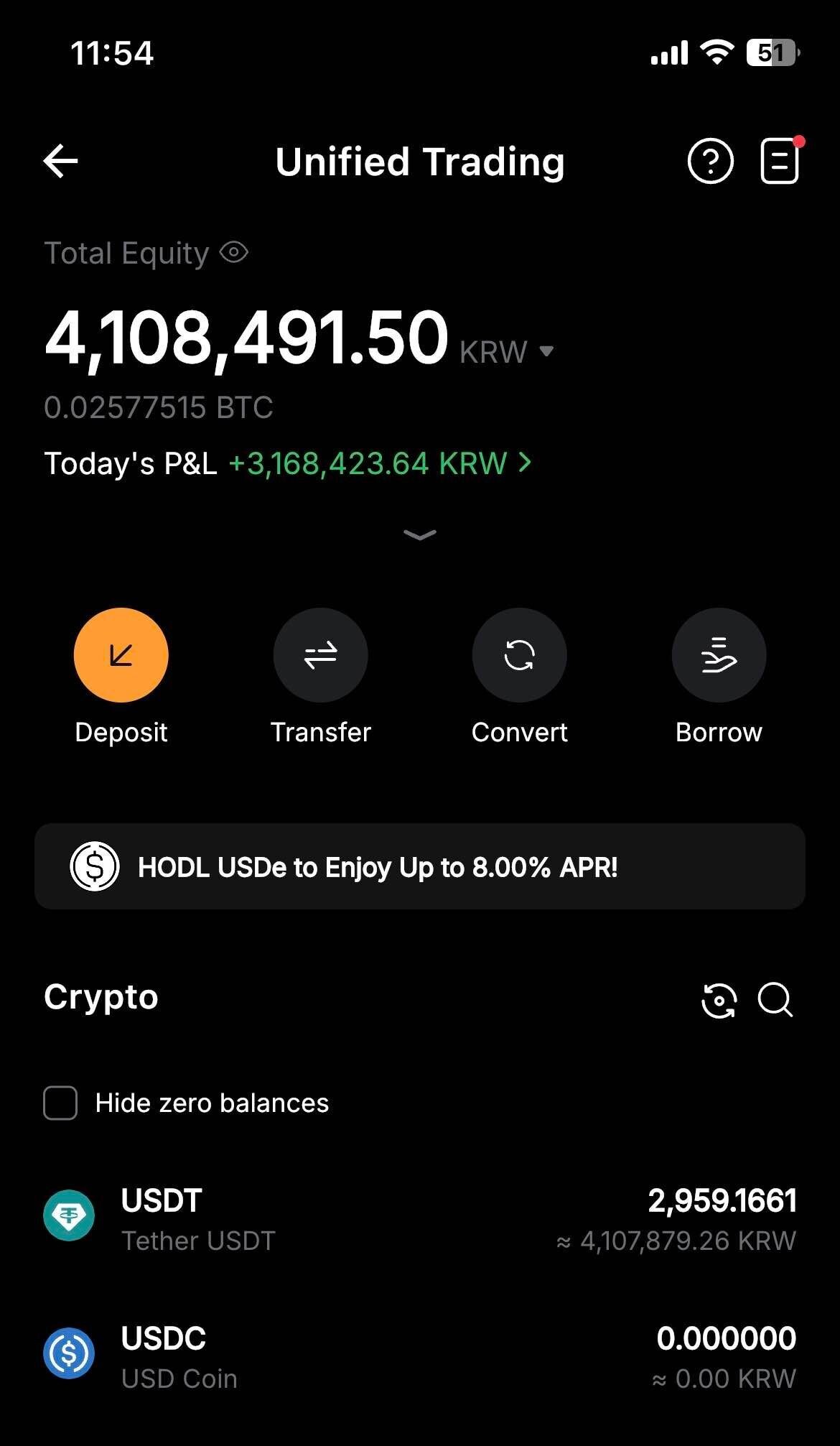Open the Transfer option

point(320,655)
